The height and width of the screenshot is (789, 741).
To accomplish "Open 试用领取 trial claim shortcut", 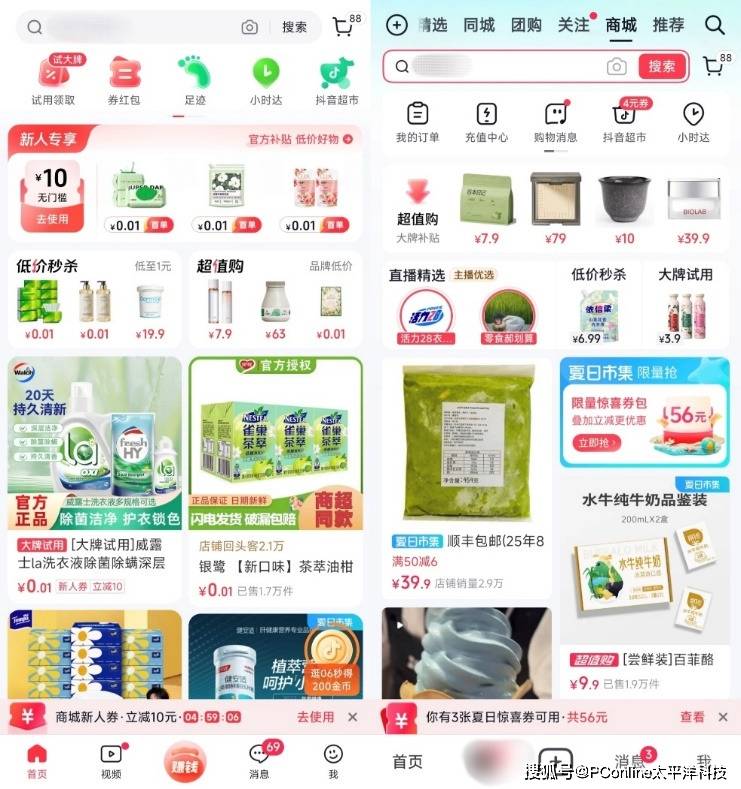I will [x=53, y=80].
